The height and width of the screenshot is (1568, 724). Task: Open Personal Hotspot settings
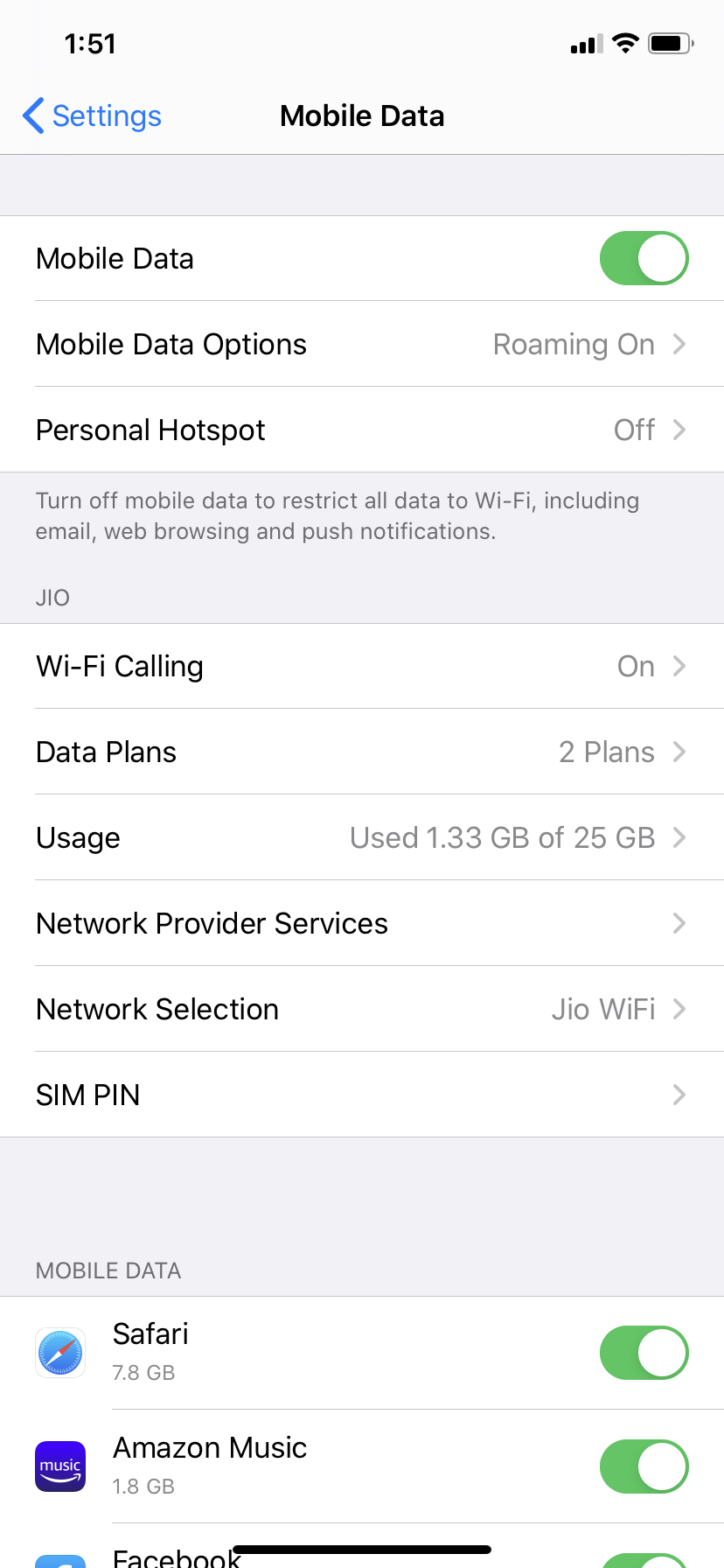[x=362, y=430]
